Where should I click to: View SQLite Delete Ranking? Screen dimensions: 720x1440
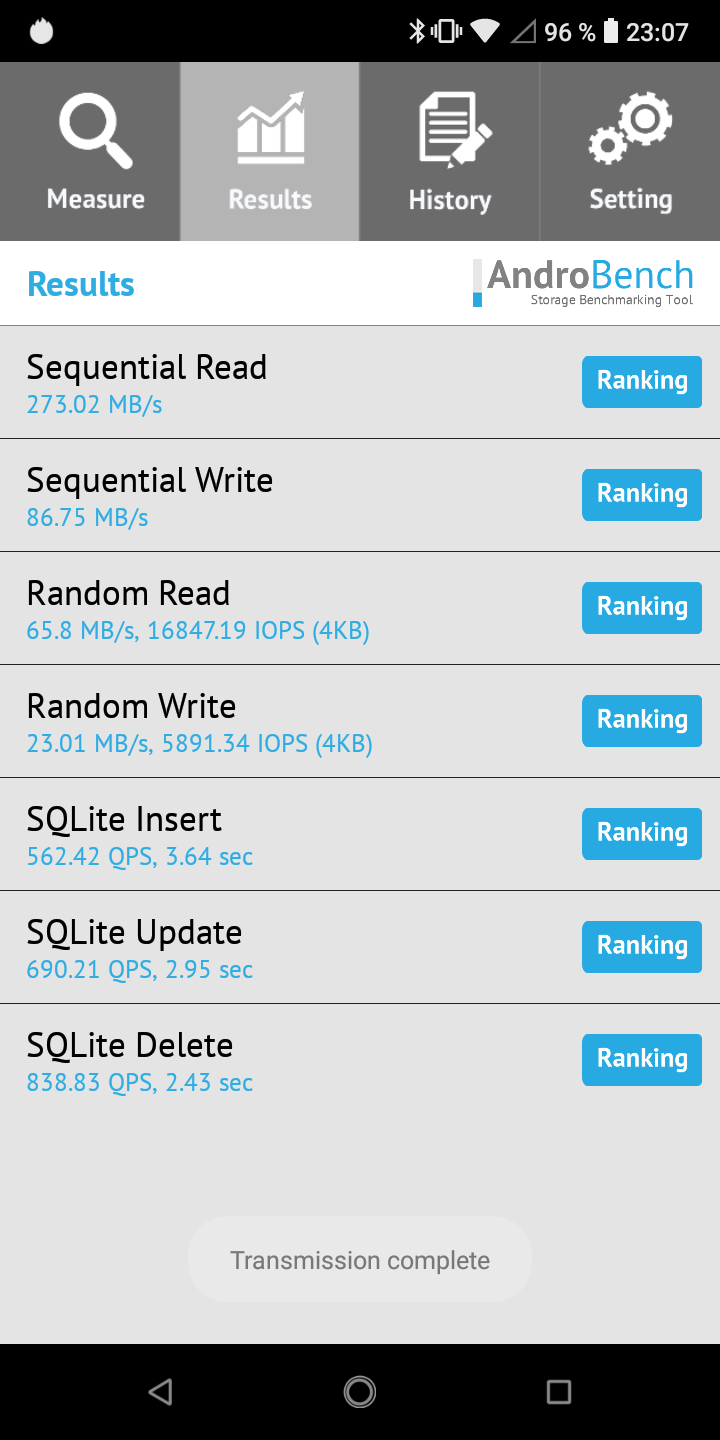coord(642,1059)
